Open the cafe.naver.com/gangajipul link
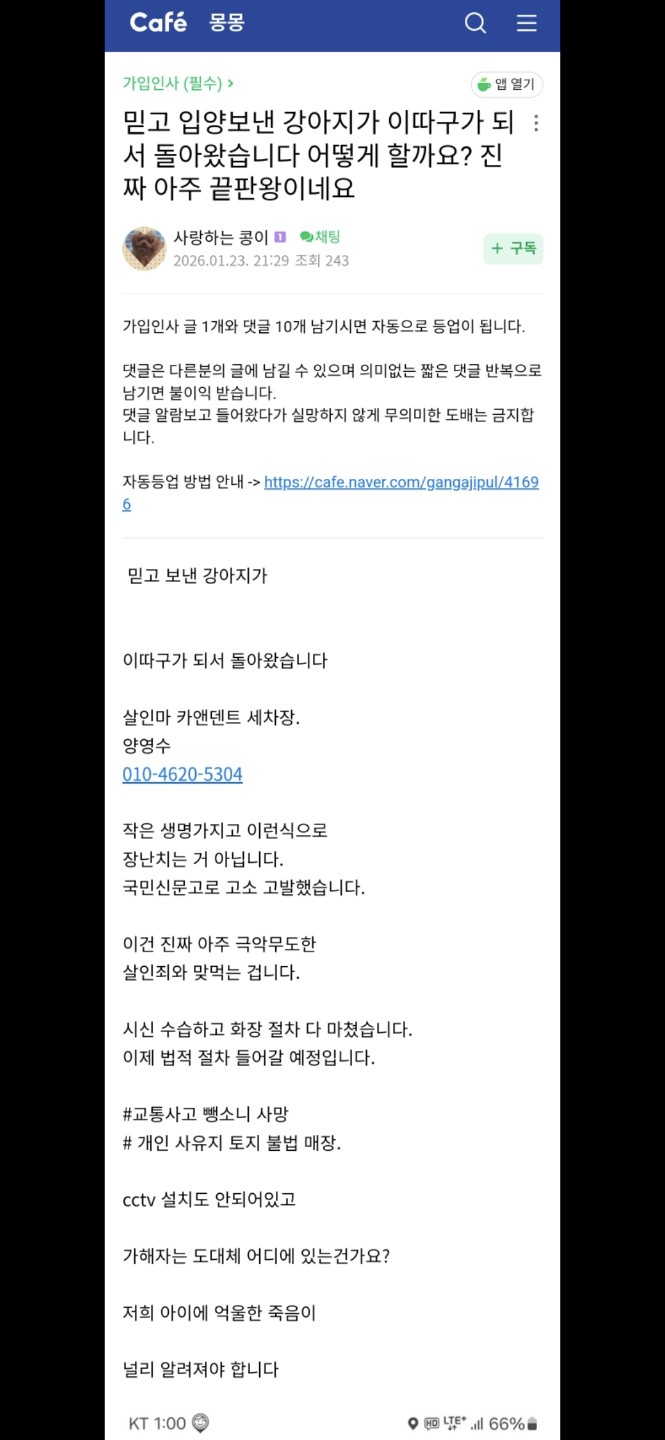This screenshot has width=665, height=1440. tap(401, 482)
